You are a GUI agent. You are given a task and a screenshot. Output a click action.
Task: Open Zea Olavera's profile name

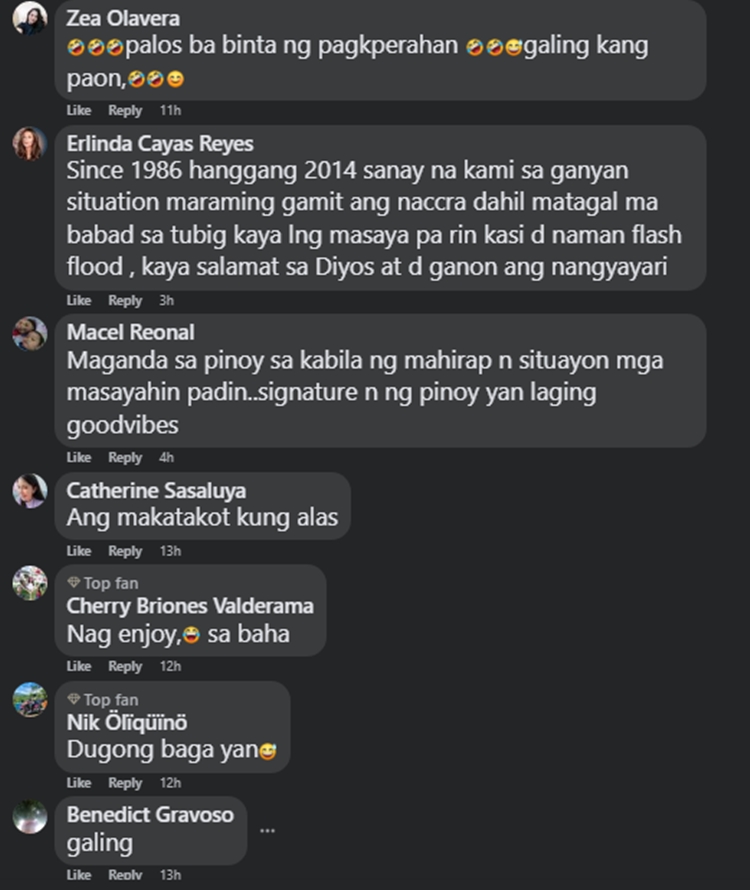click(x=123, y=19)
